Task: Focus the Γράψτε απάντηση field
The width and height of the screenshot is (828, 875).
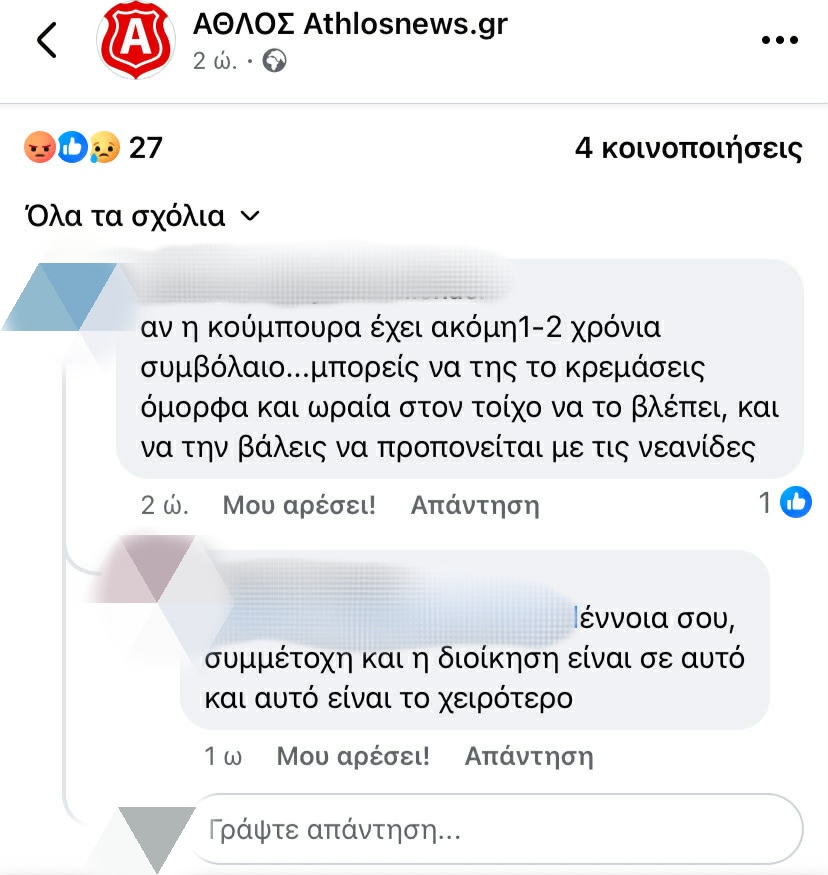Action: 495,830
